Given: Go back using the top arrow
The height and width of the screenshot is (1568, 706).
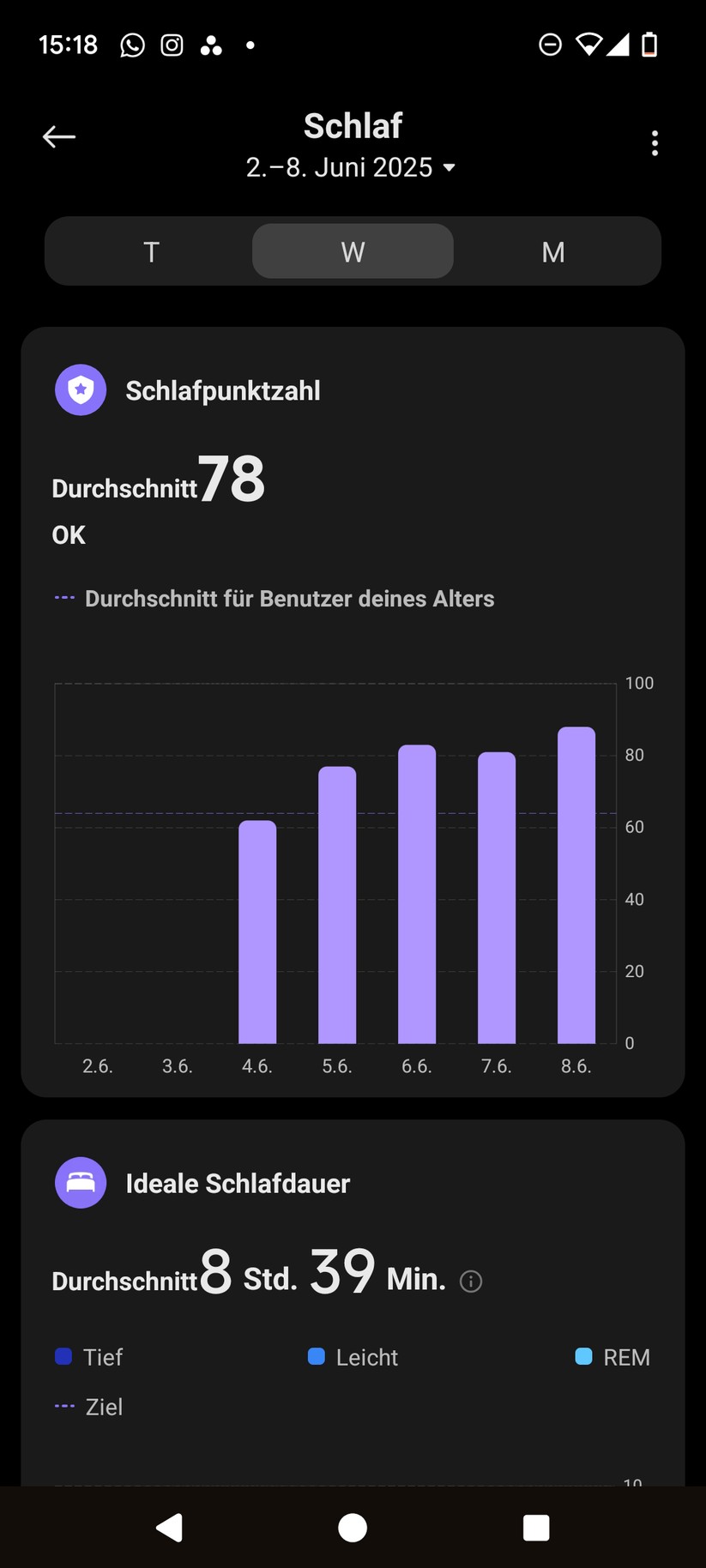Looking at the screenshot, I should pos(59,136).
